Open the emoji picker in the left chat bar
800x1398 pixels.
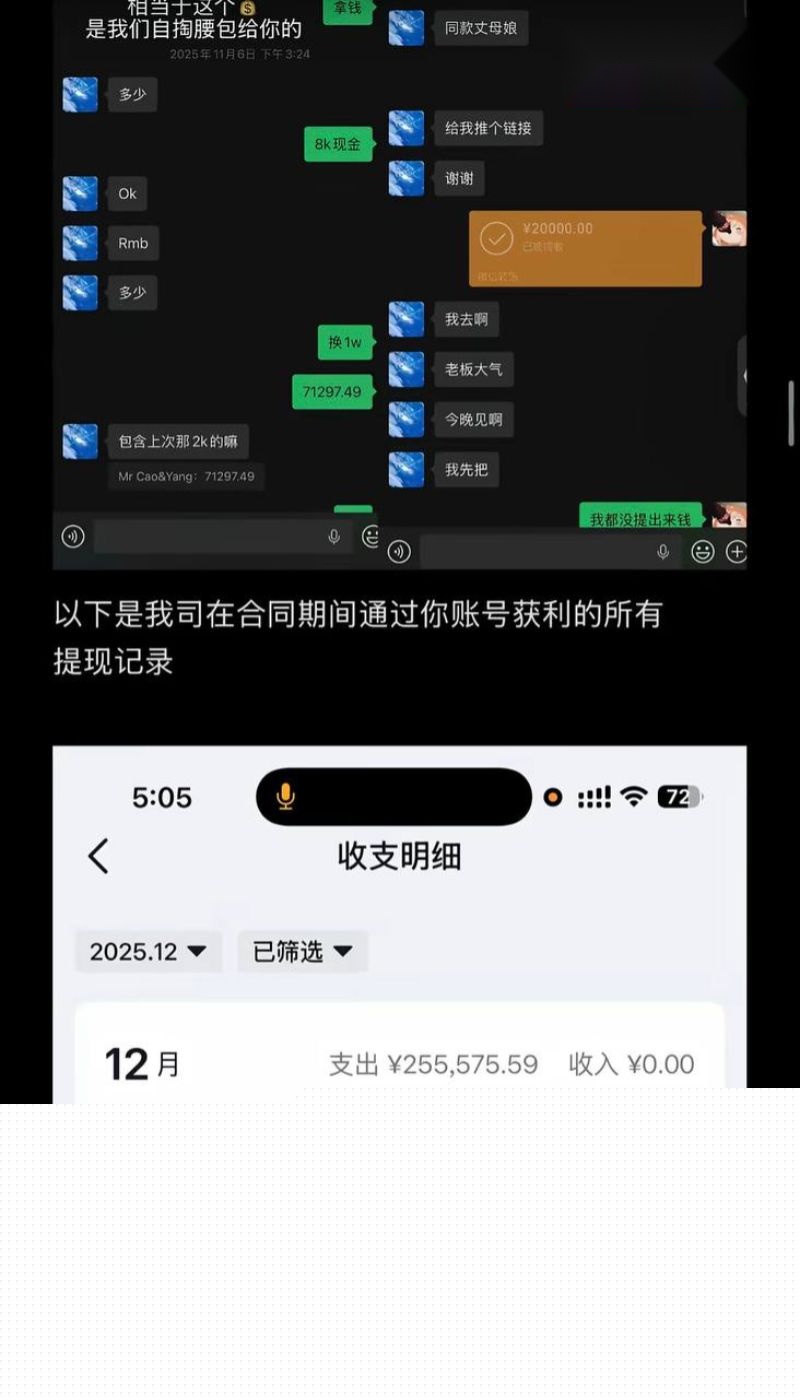(x=372, y=538)
